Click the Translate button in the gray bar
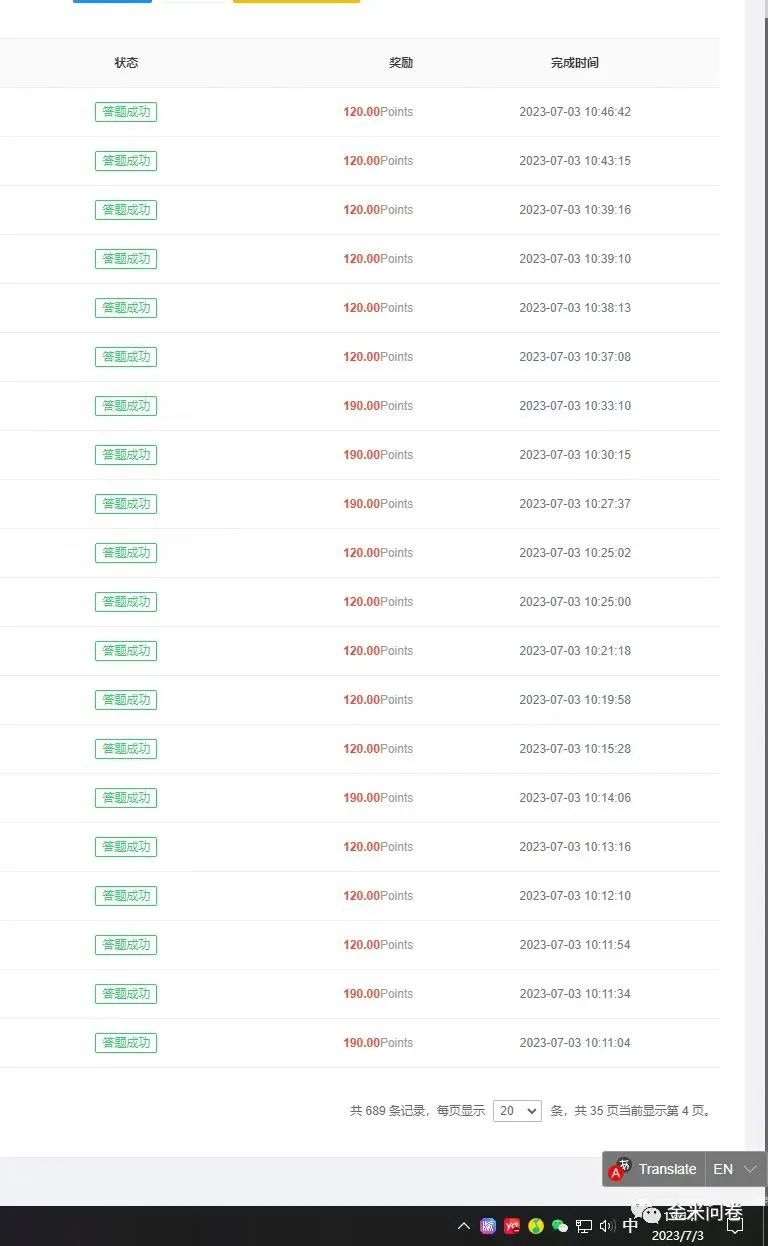The image size is (768, 1246). coord(668,1169)
